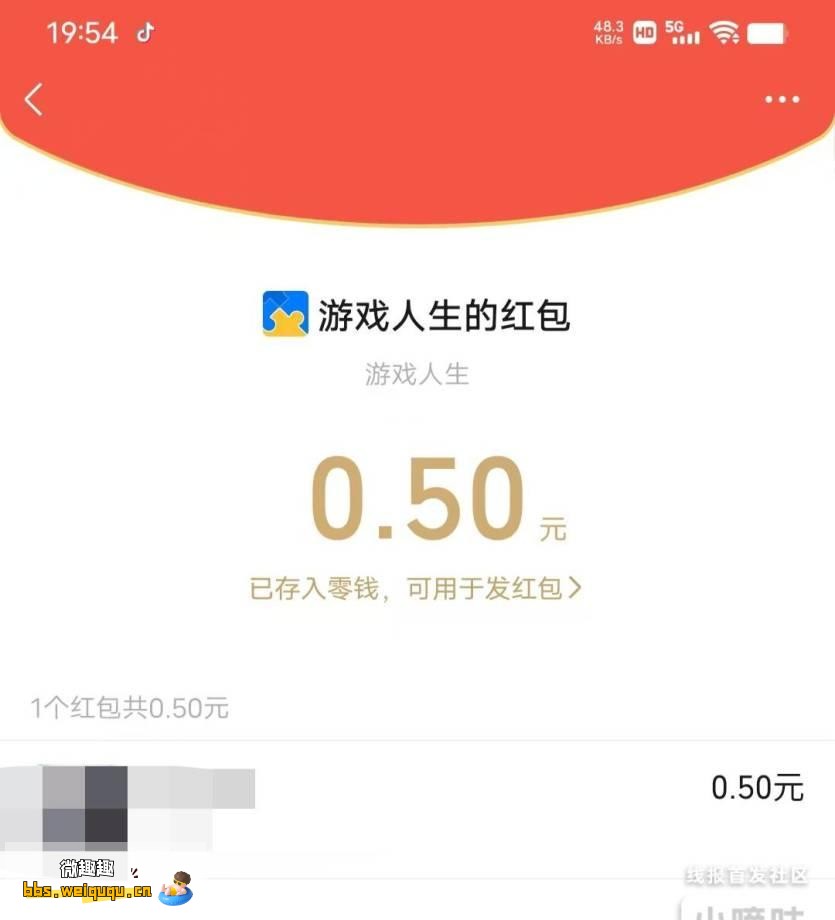Expand details via chevron after 可用于发红包
Viewport: 835px width, 920px height.
577,588
